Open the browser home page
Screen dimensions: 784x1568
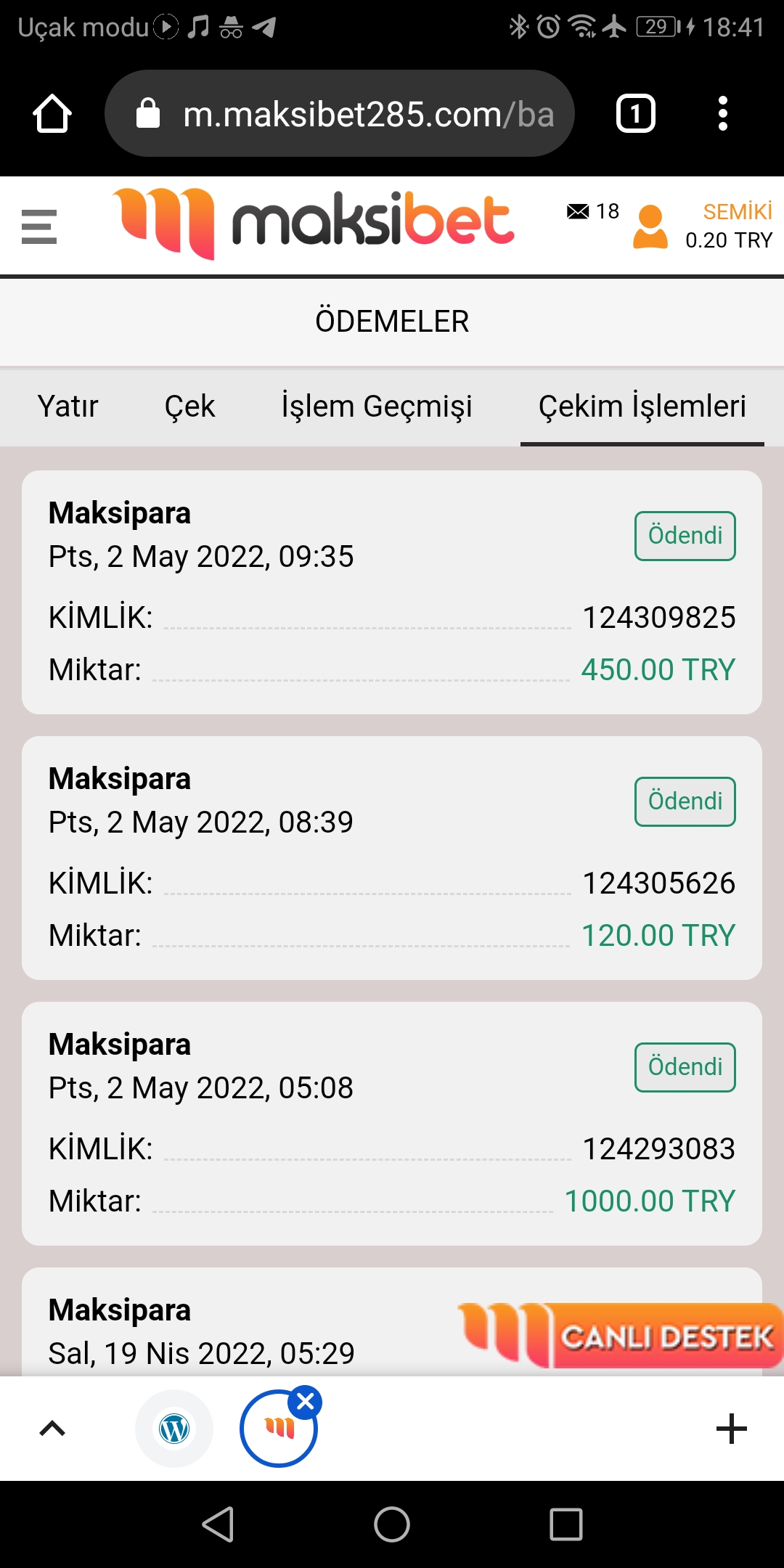(x=52, y=114)
